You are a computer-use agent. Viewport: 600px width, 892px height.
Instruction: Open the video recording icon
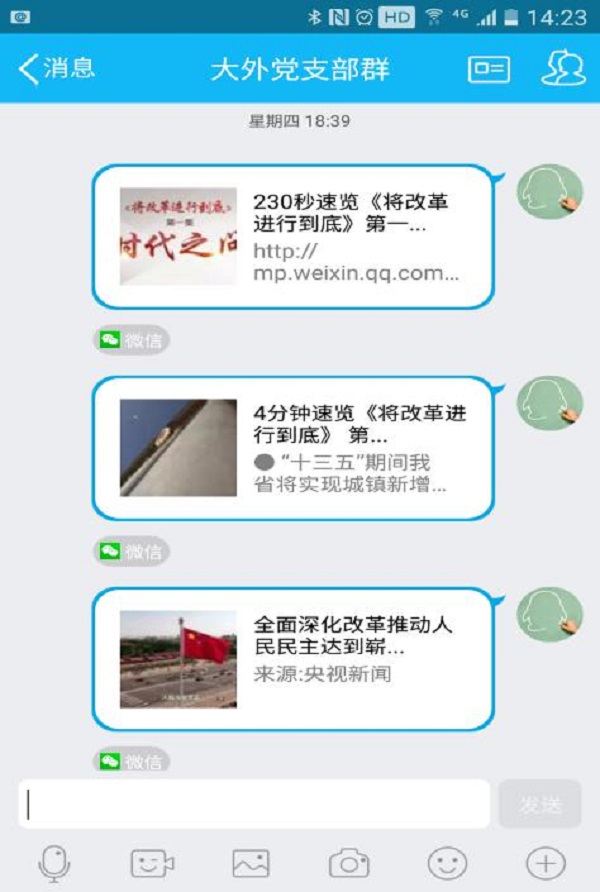152,863
